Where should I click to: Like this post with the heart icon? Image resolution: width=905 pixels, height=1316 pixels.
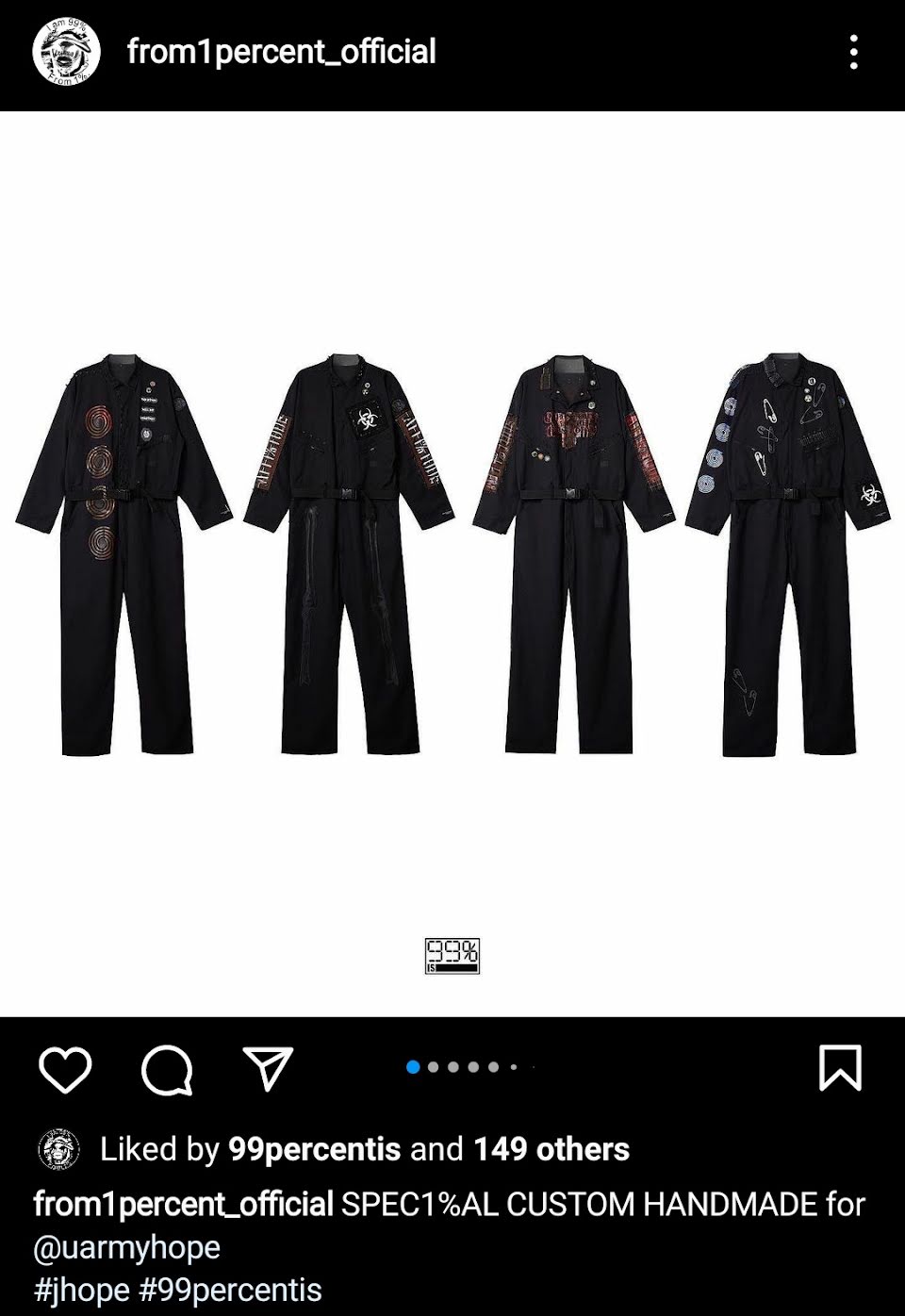click(65, 1070)
